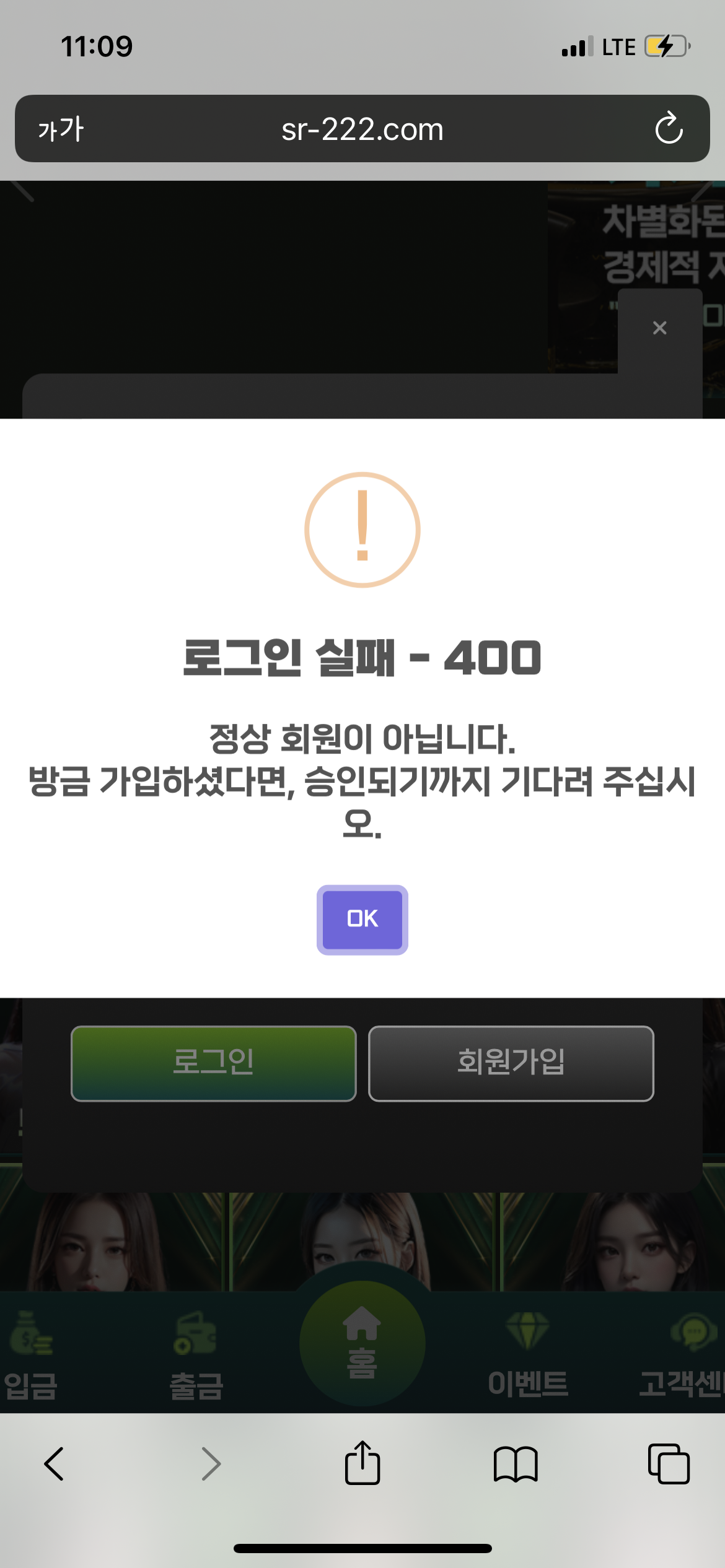725x1568 pixels.
Task: Switch to the 홈 home tab
Action: click(362, 1343)
